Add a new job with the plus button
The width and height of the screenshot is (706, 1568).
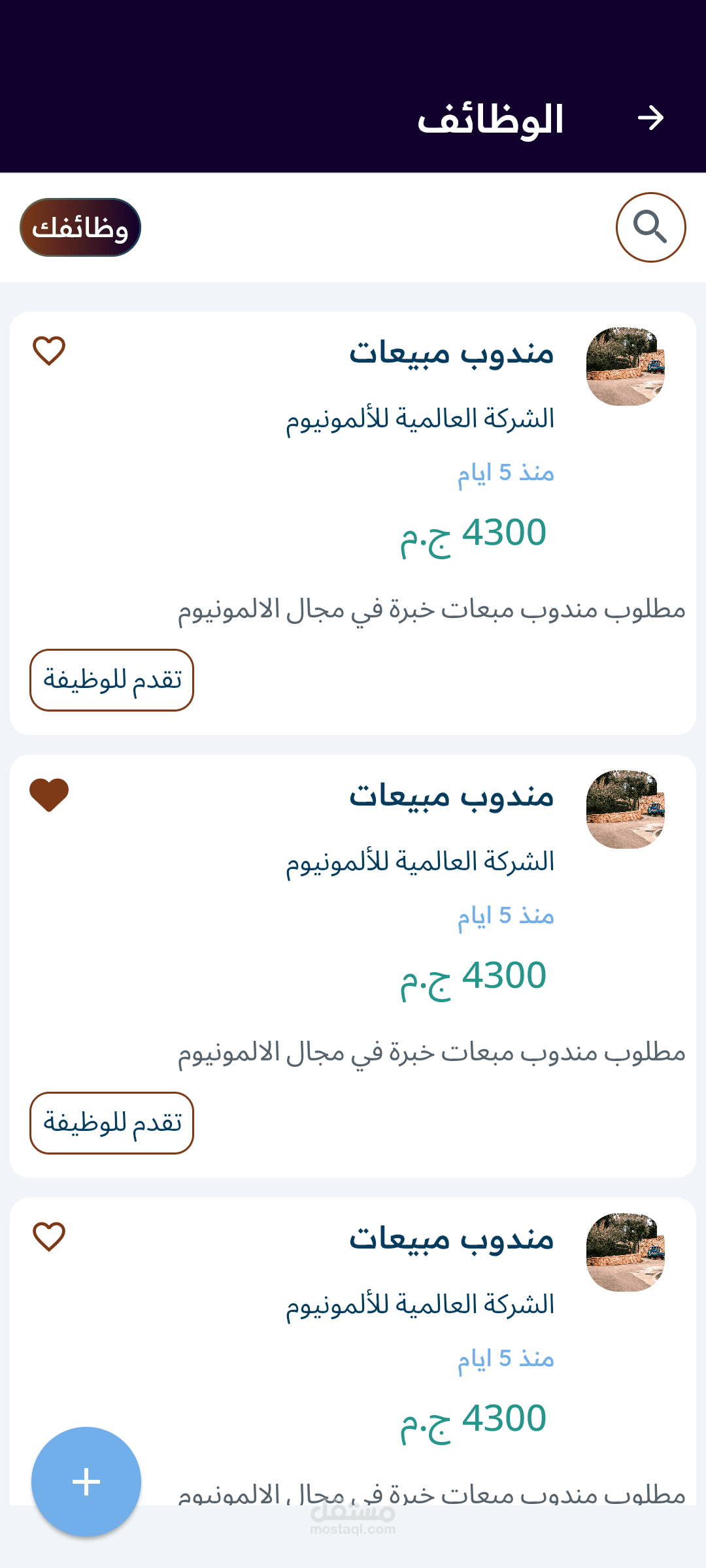(x=86, y=1481)
